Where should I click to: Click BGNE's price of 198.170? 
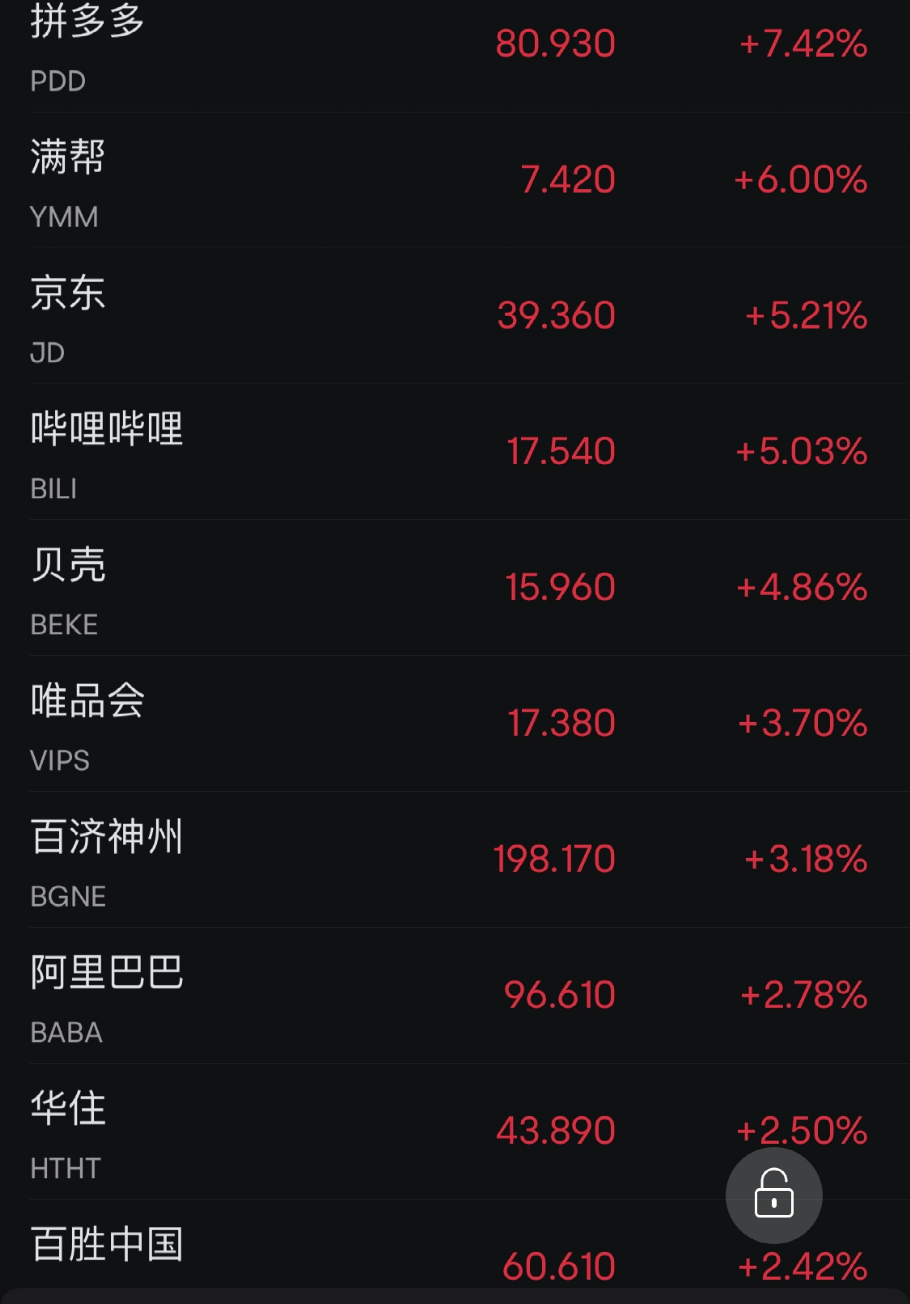click(x=554, y=858)
